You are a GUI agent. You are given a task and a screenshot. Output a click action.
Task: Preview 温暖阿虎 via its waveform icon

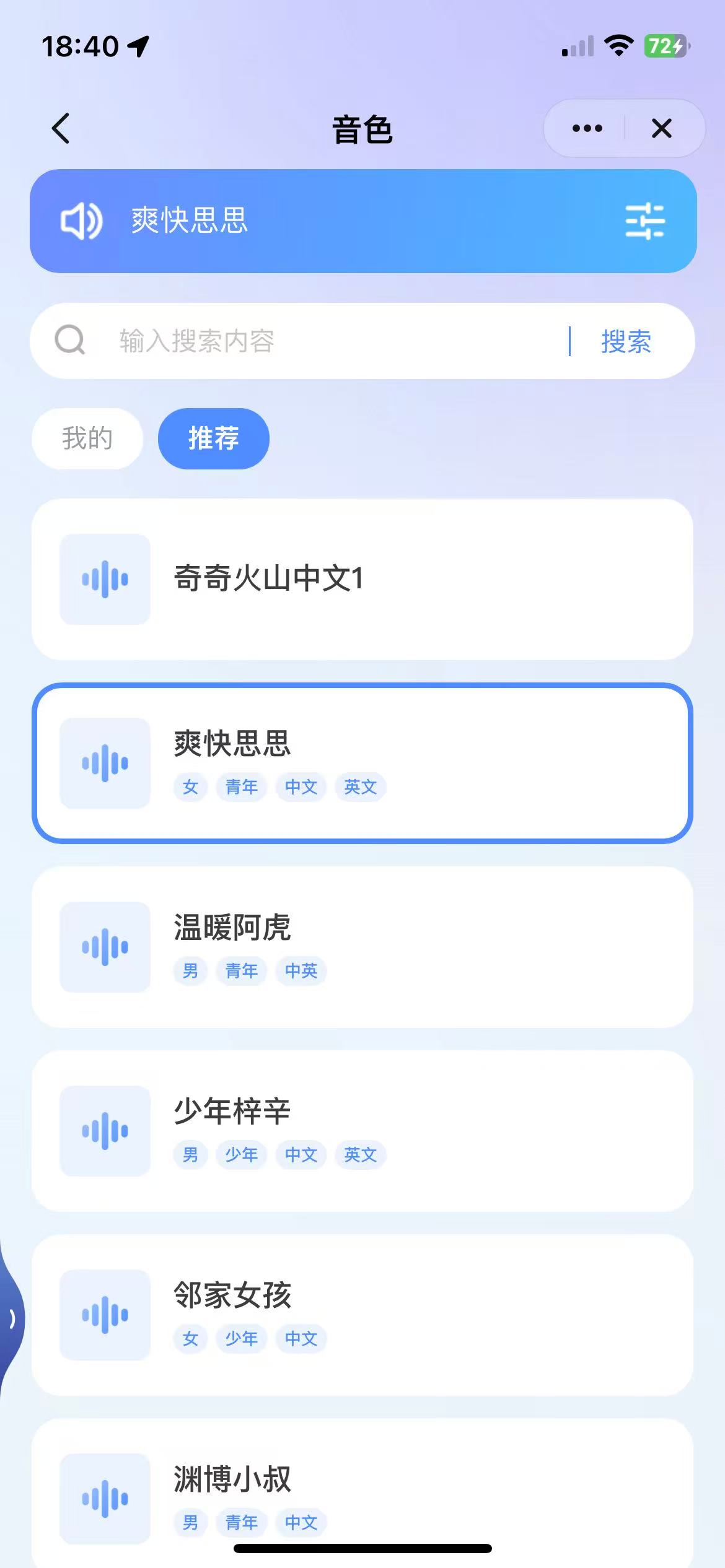tap(105, 947)
